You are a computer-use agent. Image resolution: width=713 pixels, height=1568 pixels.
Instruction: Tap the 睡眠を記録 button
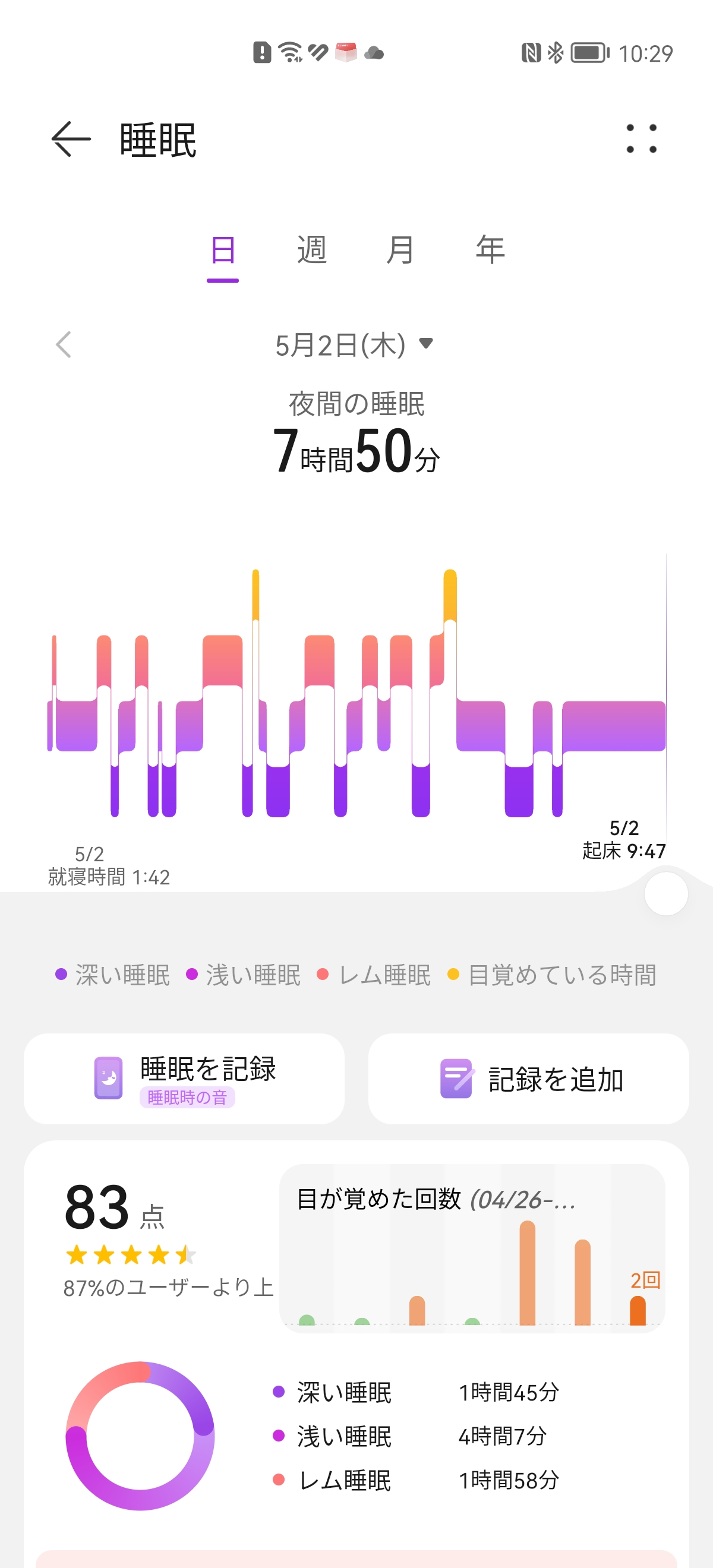184,1078
